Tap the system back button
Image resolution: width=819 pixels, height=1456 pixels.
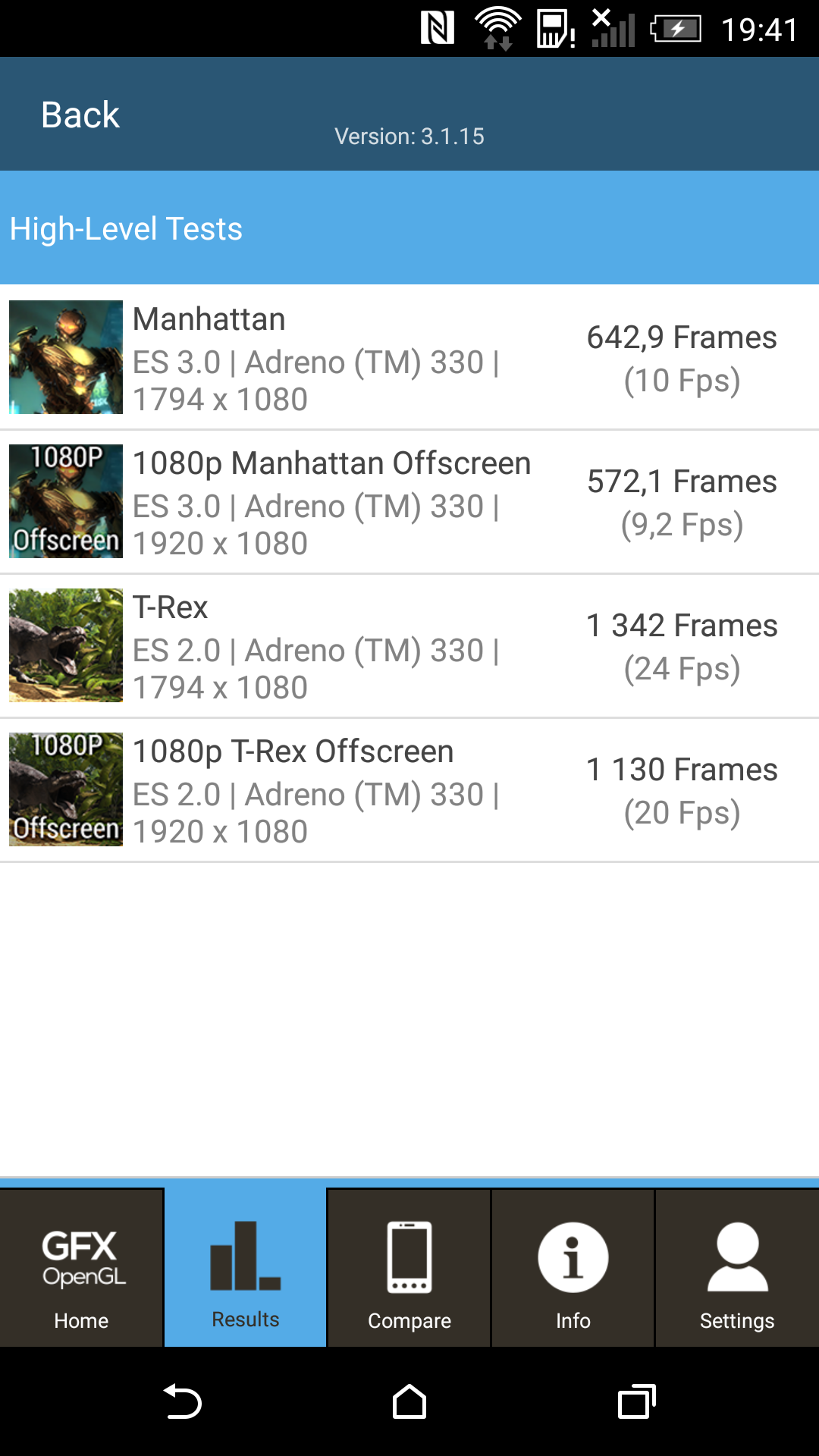182,1401
